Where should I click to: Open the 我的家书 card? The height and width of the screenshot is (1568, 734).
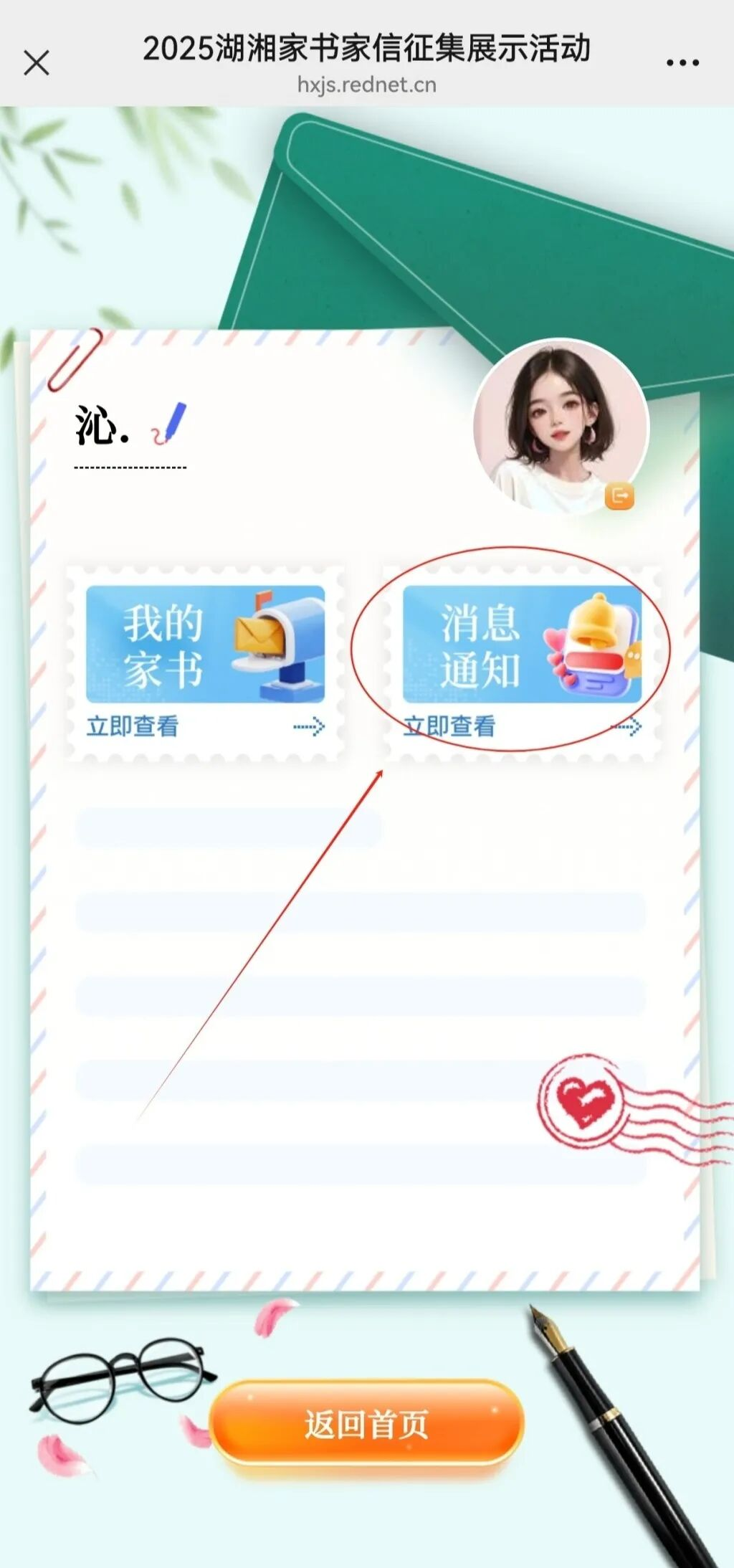pyautogui.click(x=205, y=661)
